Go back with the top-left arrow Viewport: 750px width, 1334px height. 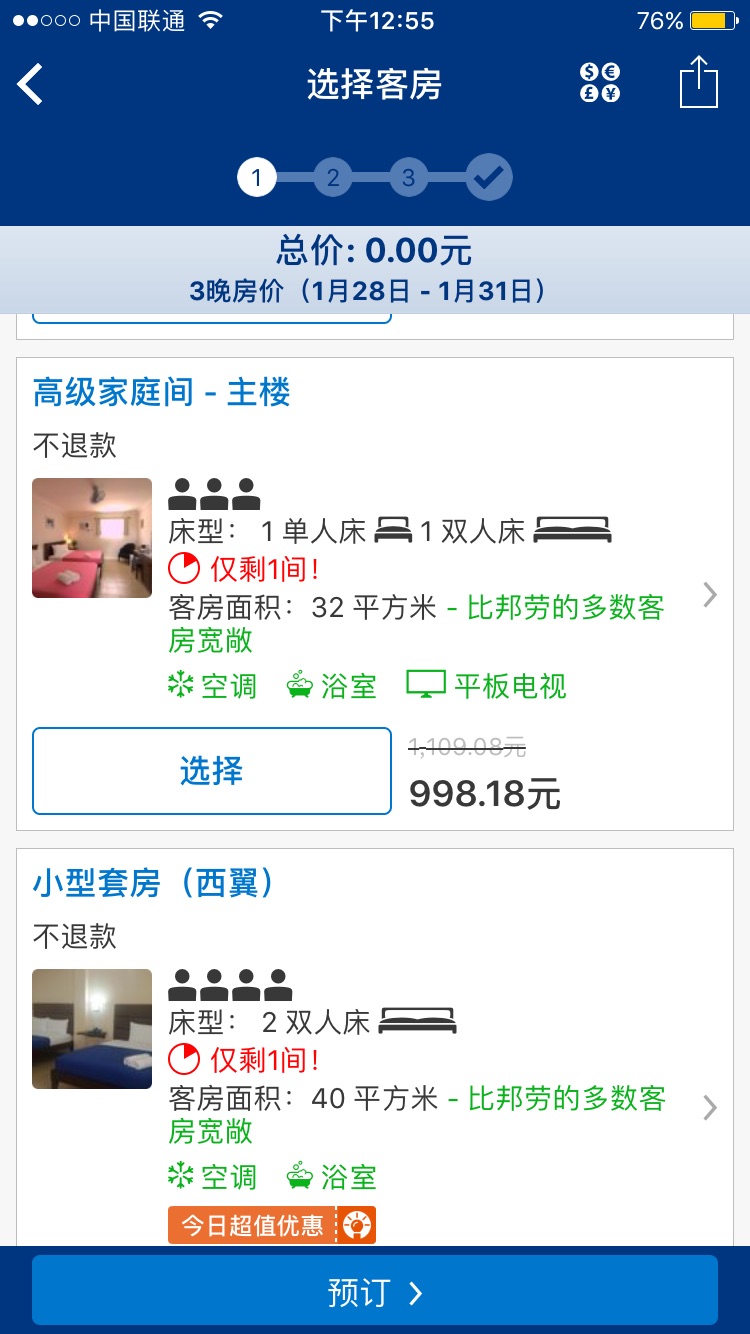coord(31,84)
